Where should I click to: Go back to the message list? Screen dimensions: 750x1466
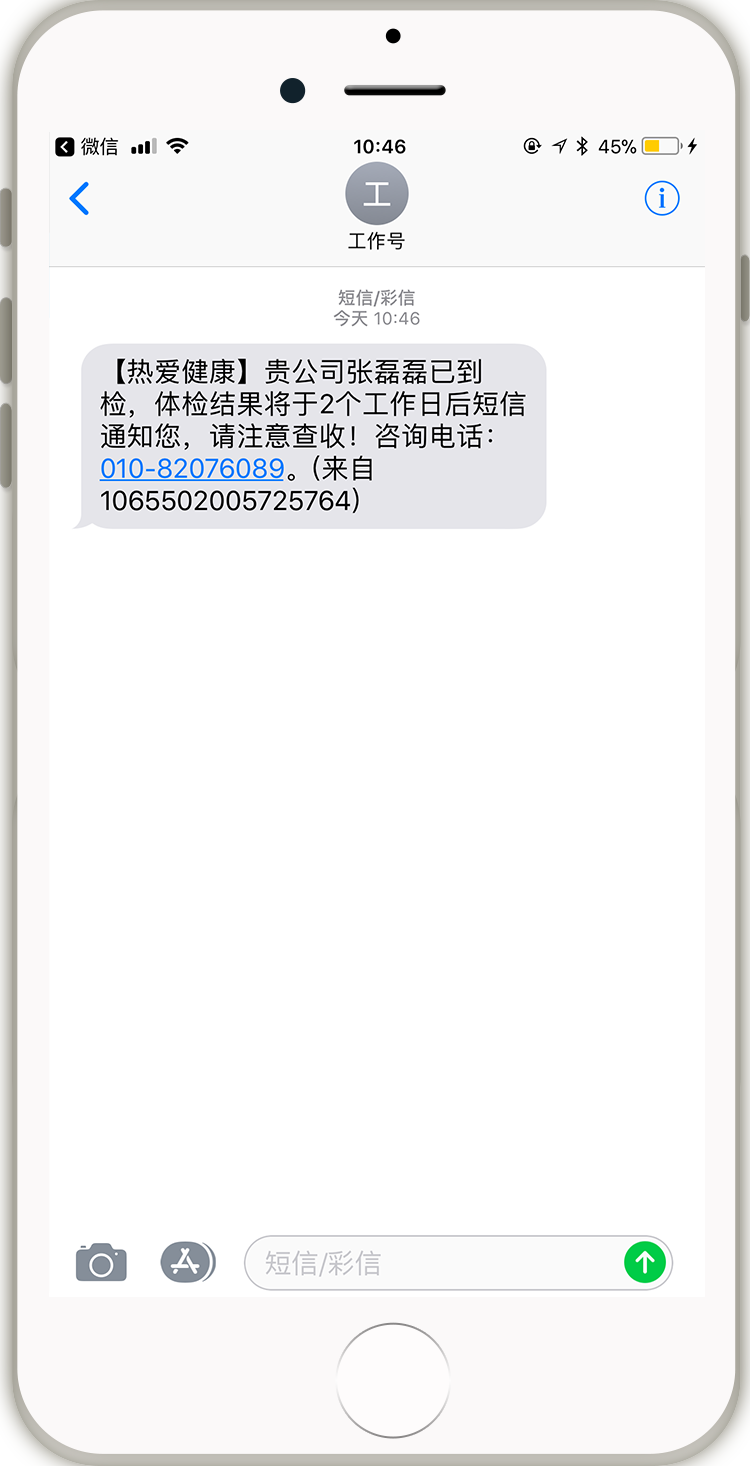coord(80,199)
